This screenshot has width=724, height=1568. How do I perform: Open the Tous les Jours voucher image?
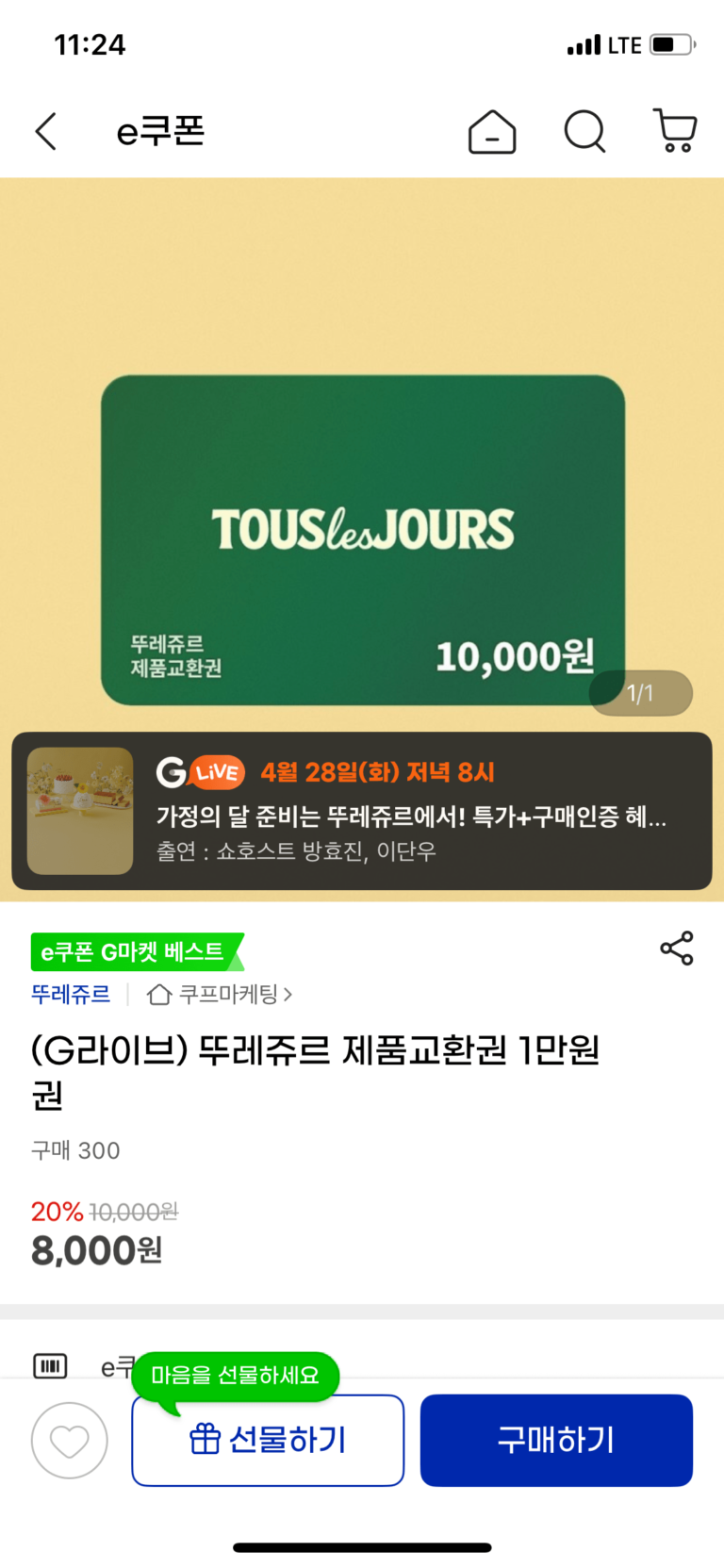click(363, 539)
